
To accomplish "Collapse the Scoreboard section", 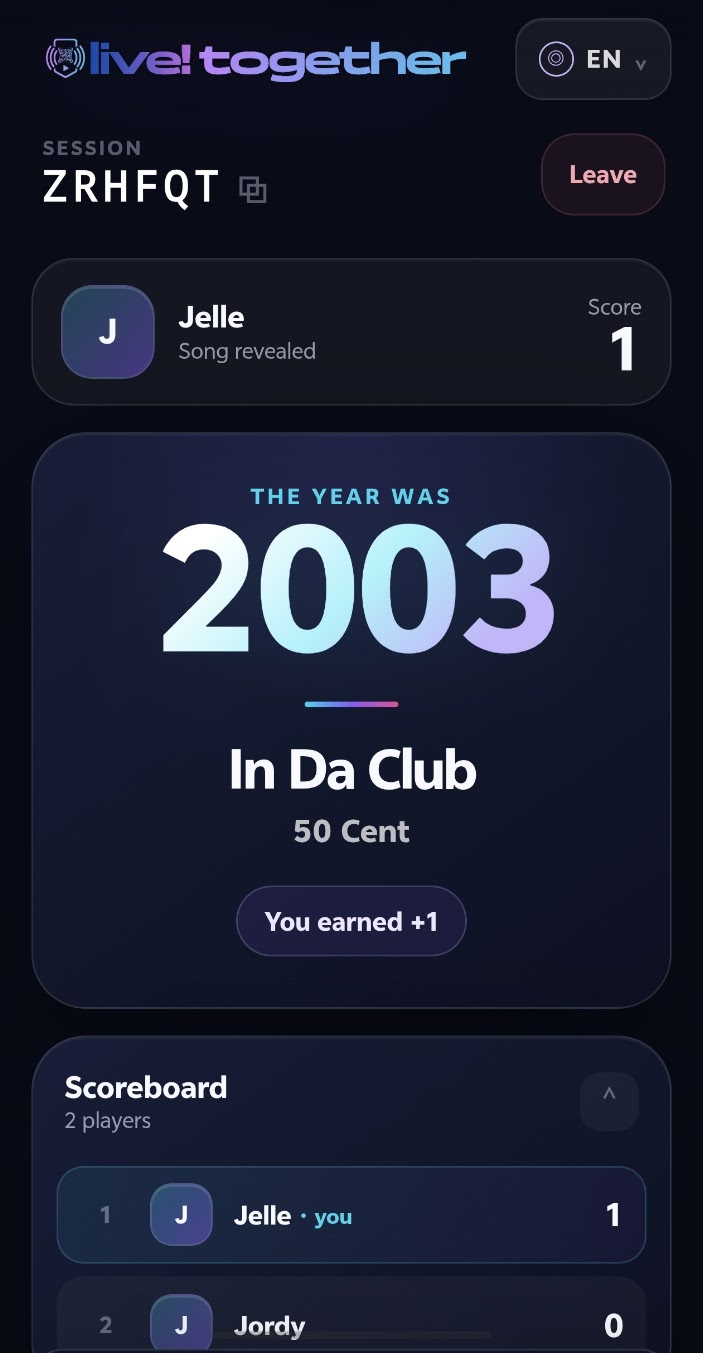I will [609, 1101].
